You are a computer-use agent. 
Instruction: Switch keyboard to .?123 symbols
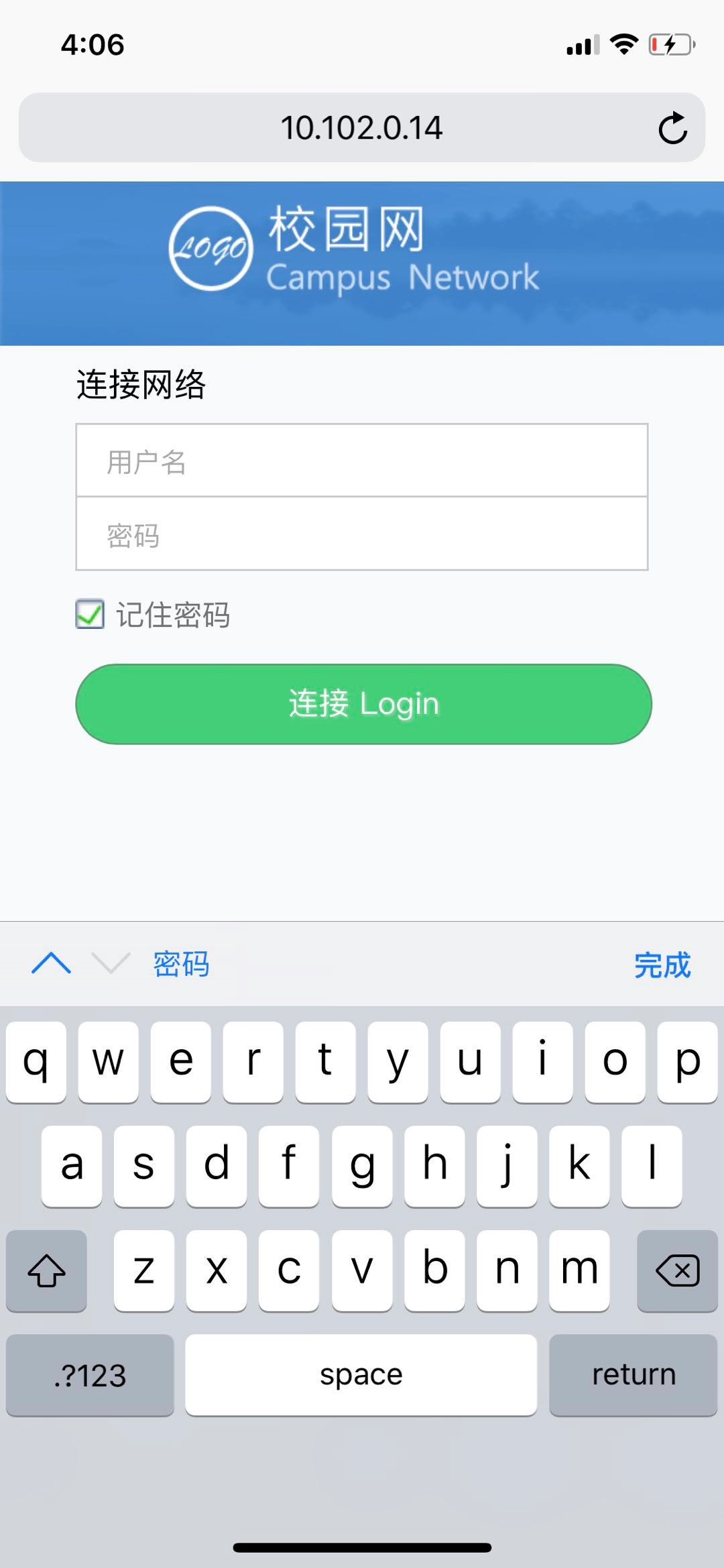[x=90, y=1375]
